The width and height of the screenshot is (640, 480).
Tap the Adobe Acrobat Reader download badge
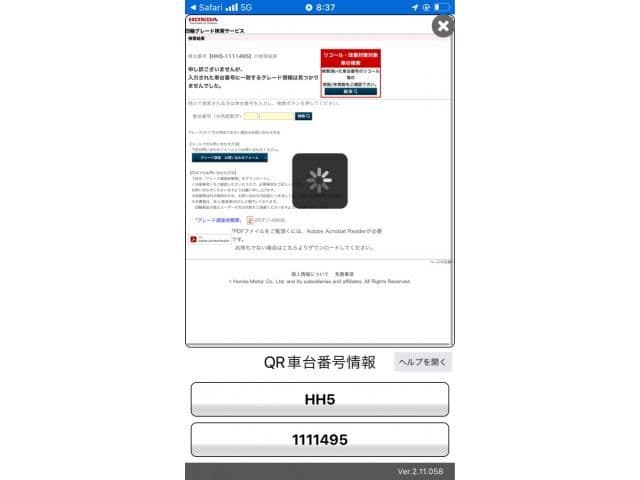tap(208, 239)
